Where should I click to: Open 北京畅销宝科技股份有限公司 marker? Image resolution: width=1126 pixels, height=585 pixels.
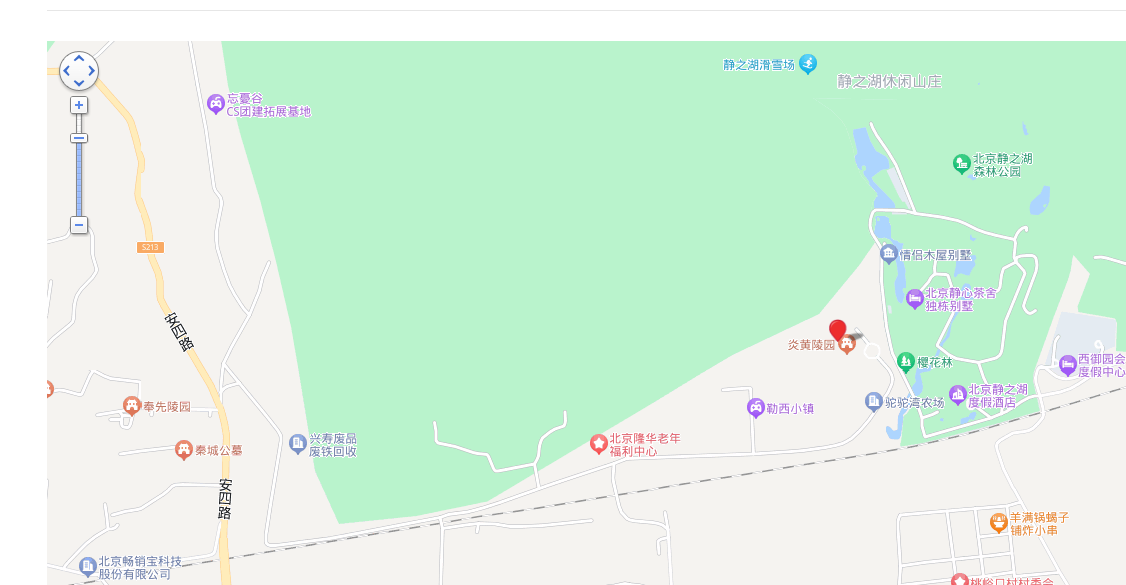click(x=87, y=567)
